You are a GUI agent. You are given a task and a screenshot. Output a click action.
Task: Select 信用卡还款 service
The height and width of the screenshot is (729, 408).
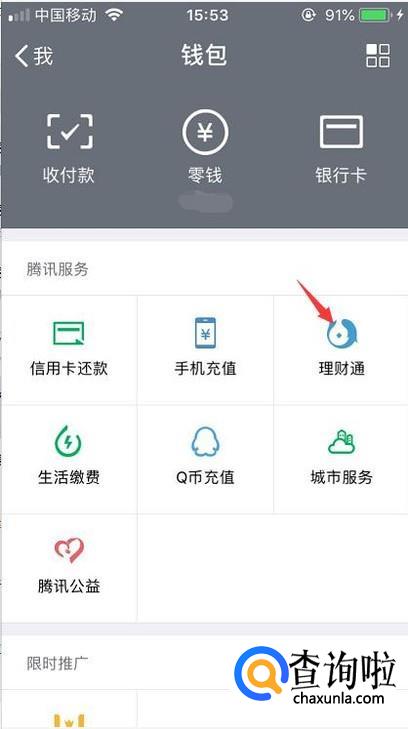pos(69,350)
